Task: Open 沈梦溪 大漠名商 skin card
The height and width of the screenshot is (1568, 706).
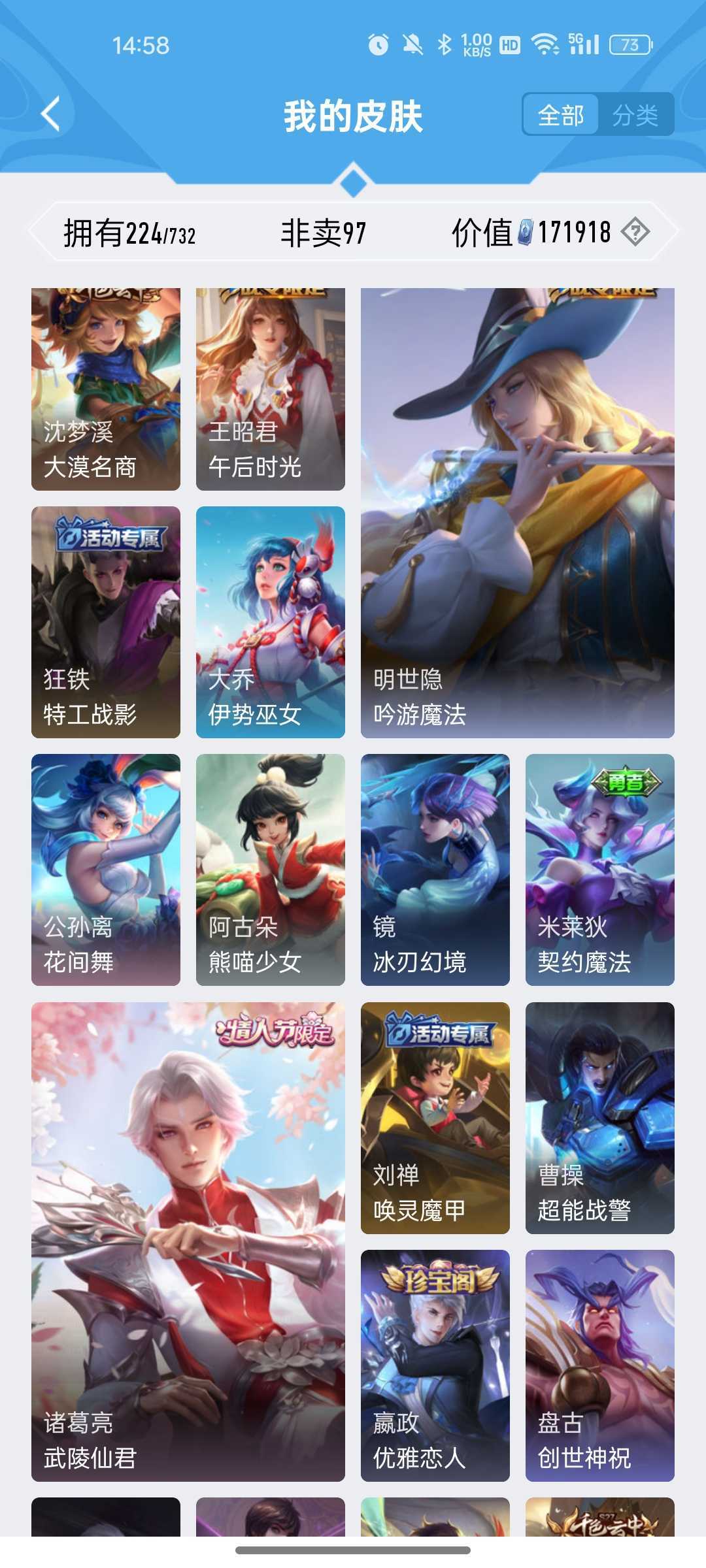Action: [x=106, y=389]
